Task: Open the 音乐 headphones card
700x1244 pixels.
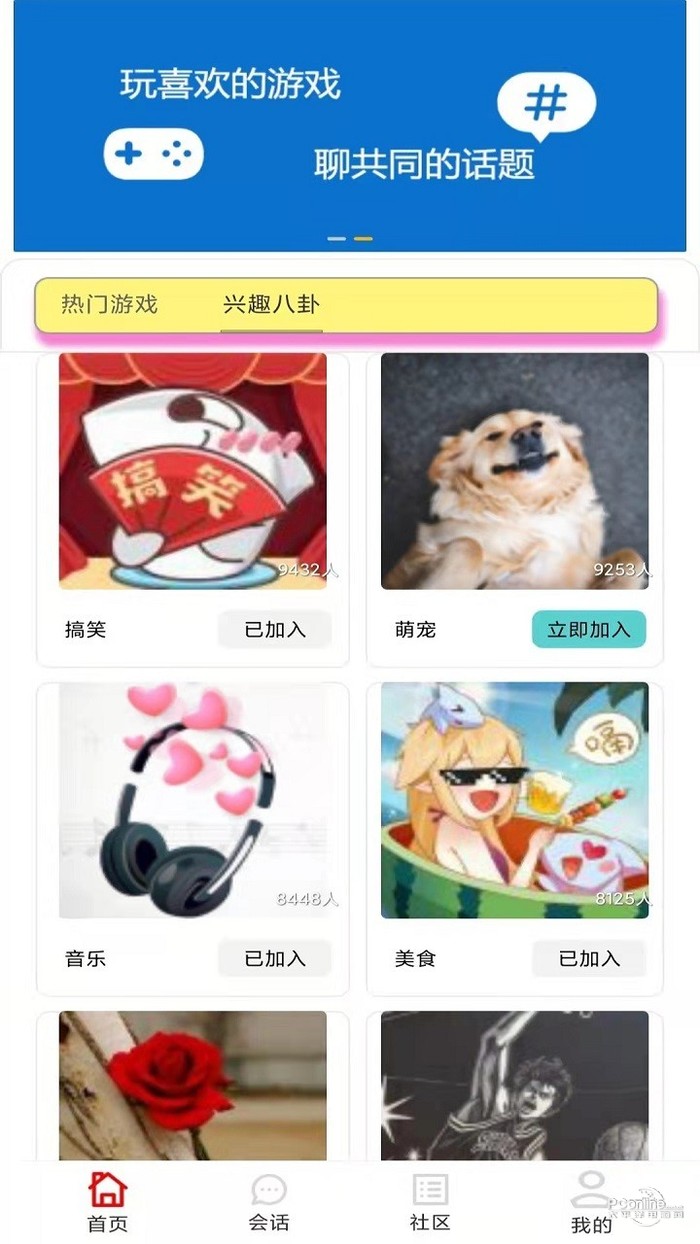Action: (193, 800)
